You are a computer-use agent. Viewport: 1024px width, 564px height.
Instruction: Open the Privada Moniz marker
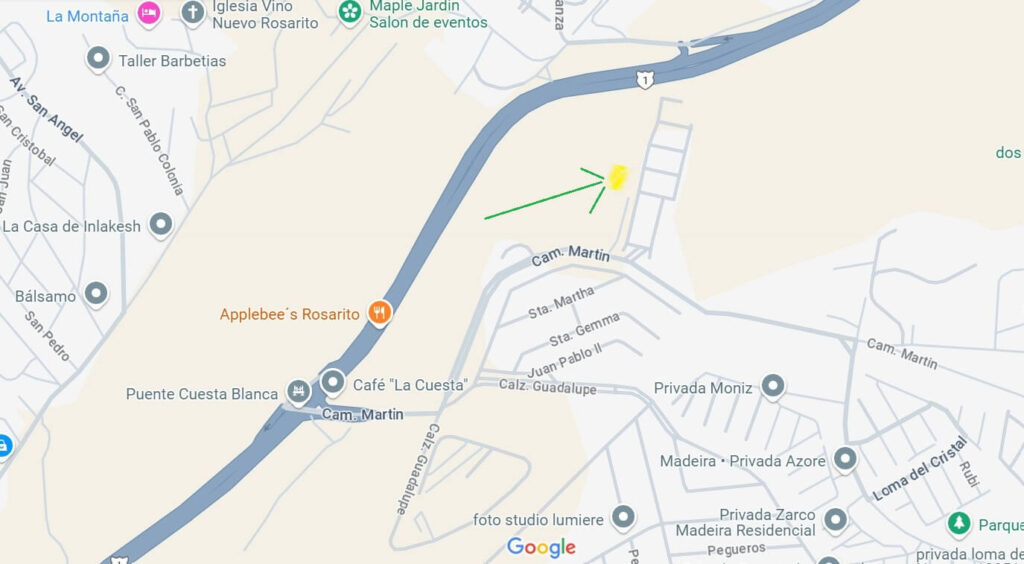[772, 386]
